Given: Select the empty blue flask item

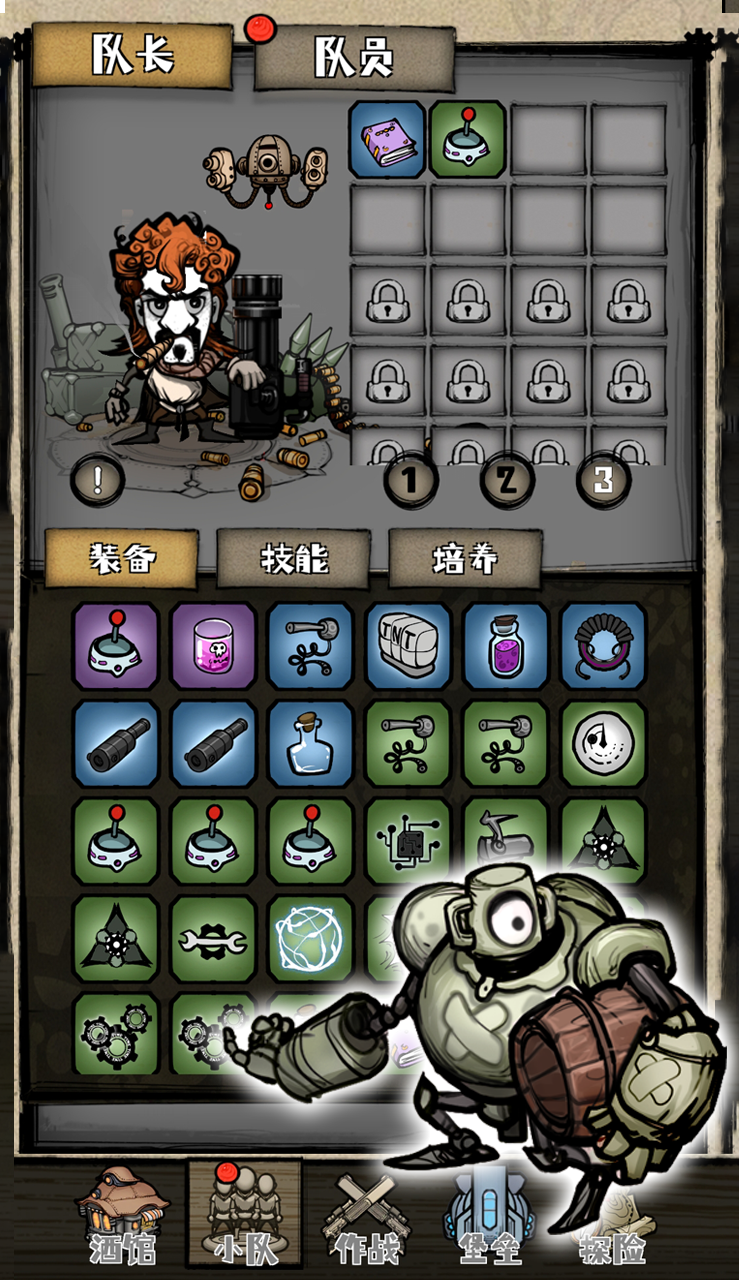Looking at the screenshot, I should [310, 743].
